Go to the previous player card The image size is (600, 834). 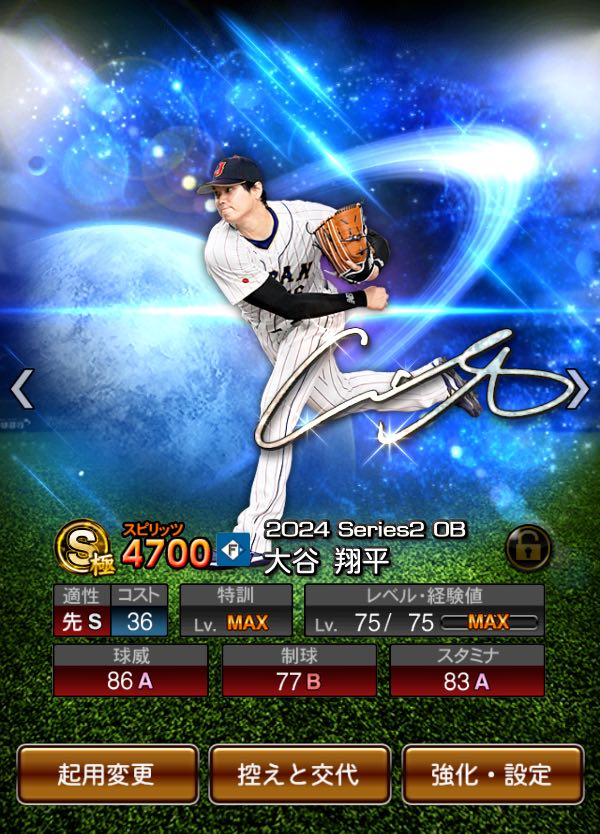22,389
